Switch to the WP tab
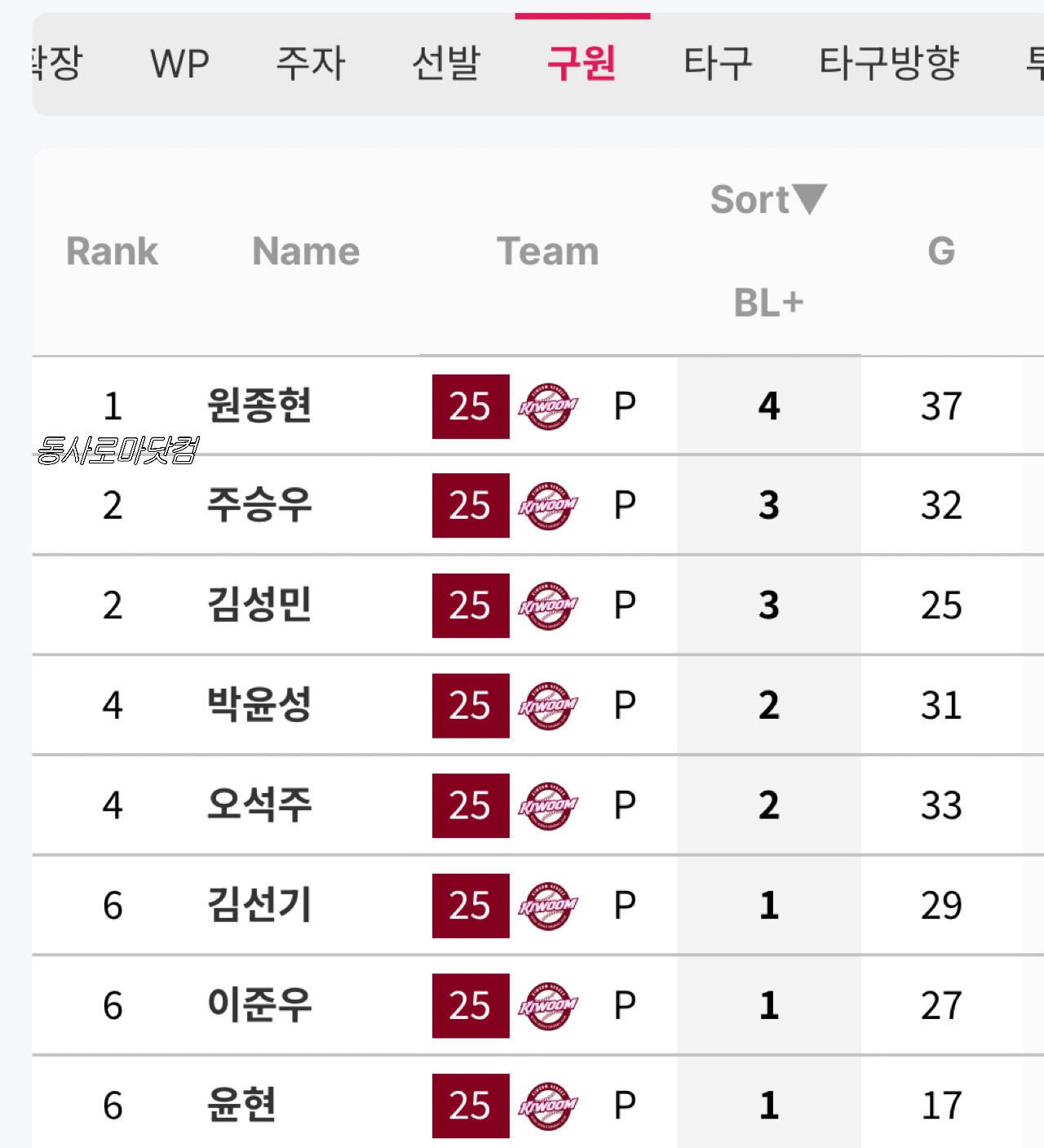1044x1148 pixels. 179,64
